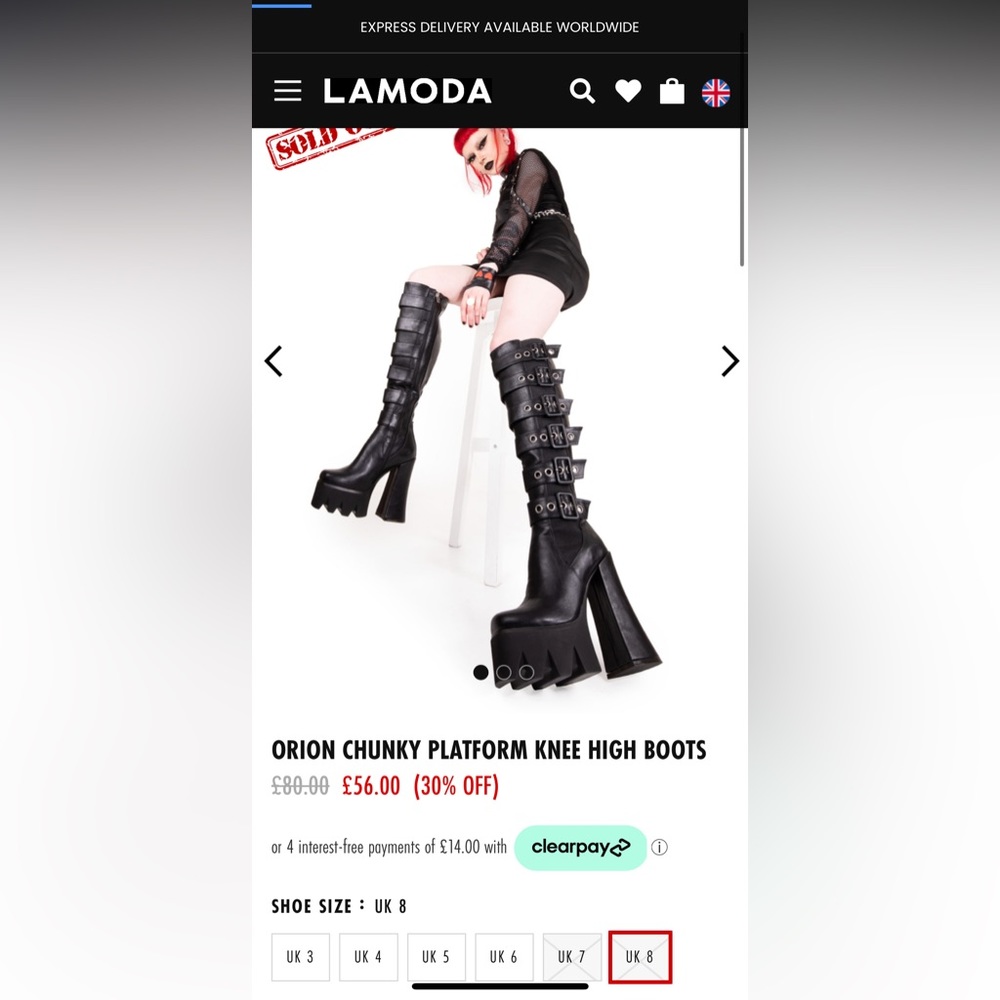
Task: Select shoe size UK 7
Action: 572,957
